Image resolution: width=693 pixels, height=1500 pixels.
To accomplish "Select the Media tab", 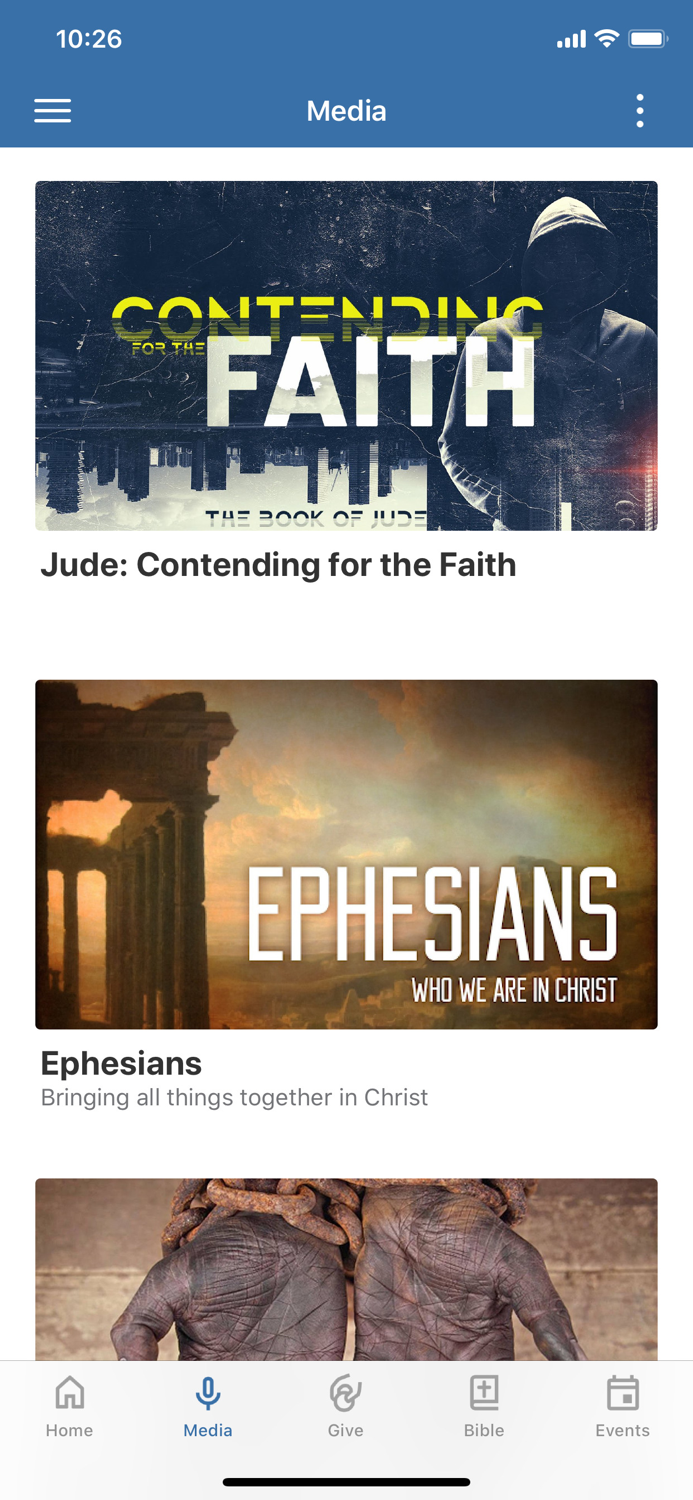I will pyautogui.click(x=208, y=1406).
